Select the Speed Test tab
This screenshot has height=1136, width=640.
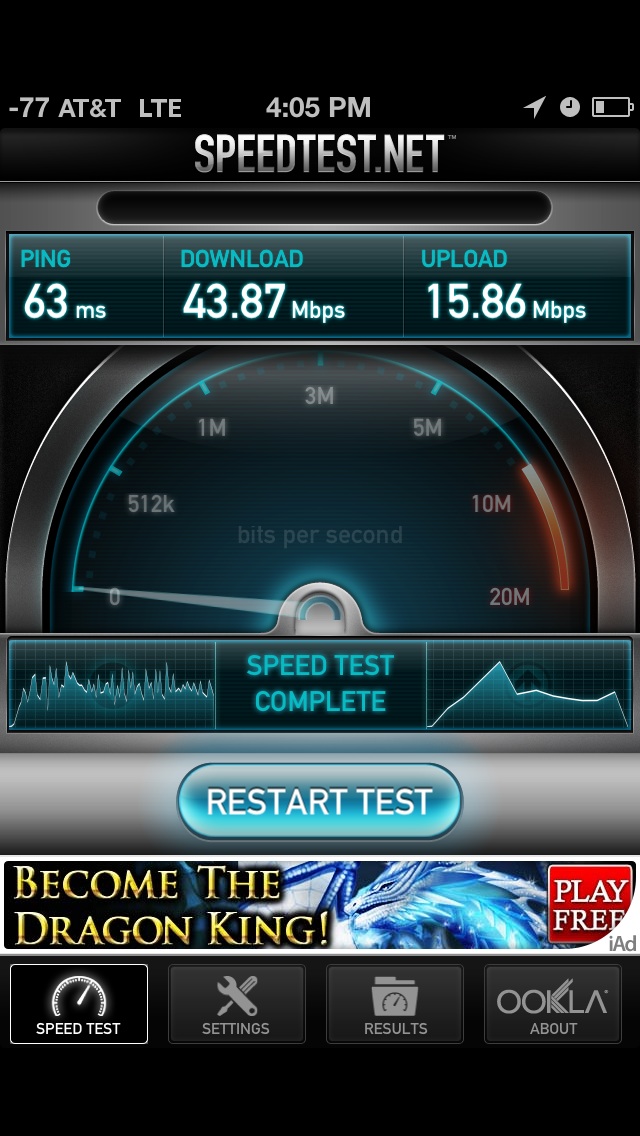(79, 1003)
